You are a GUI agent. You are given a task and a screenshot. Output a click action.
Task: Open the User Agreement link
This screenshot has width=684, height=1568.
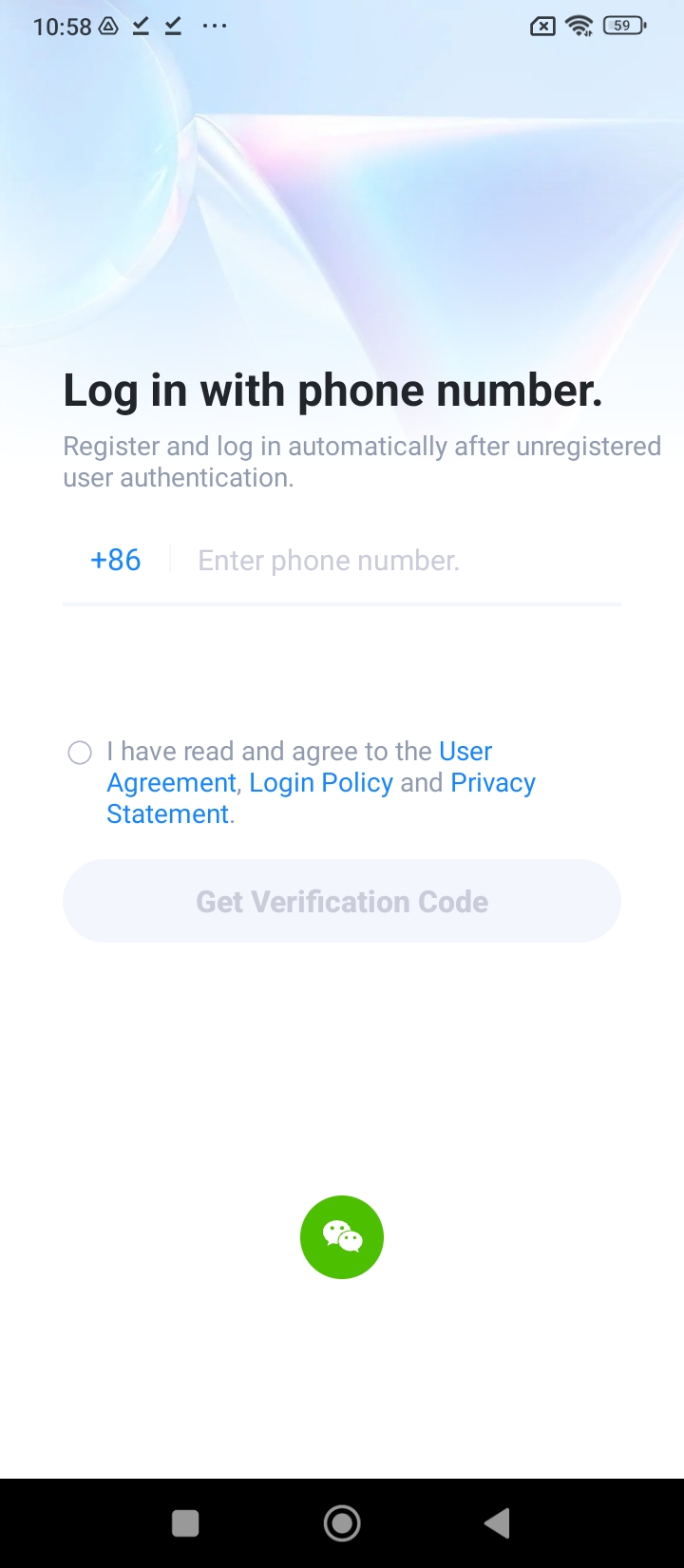click(x=465, y=752)
